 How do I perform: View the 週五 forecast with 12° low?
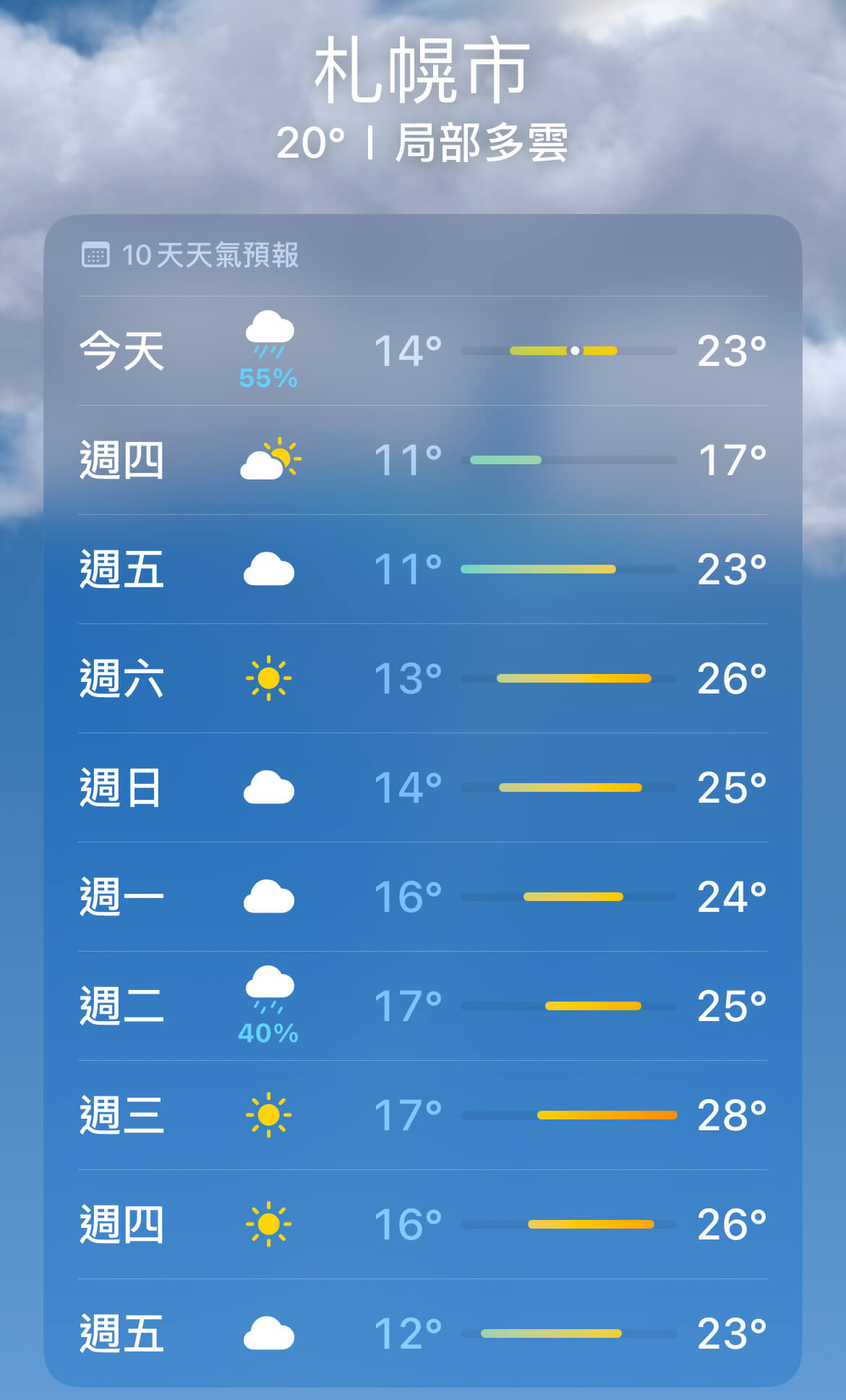click(x=422, y=1333)
